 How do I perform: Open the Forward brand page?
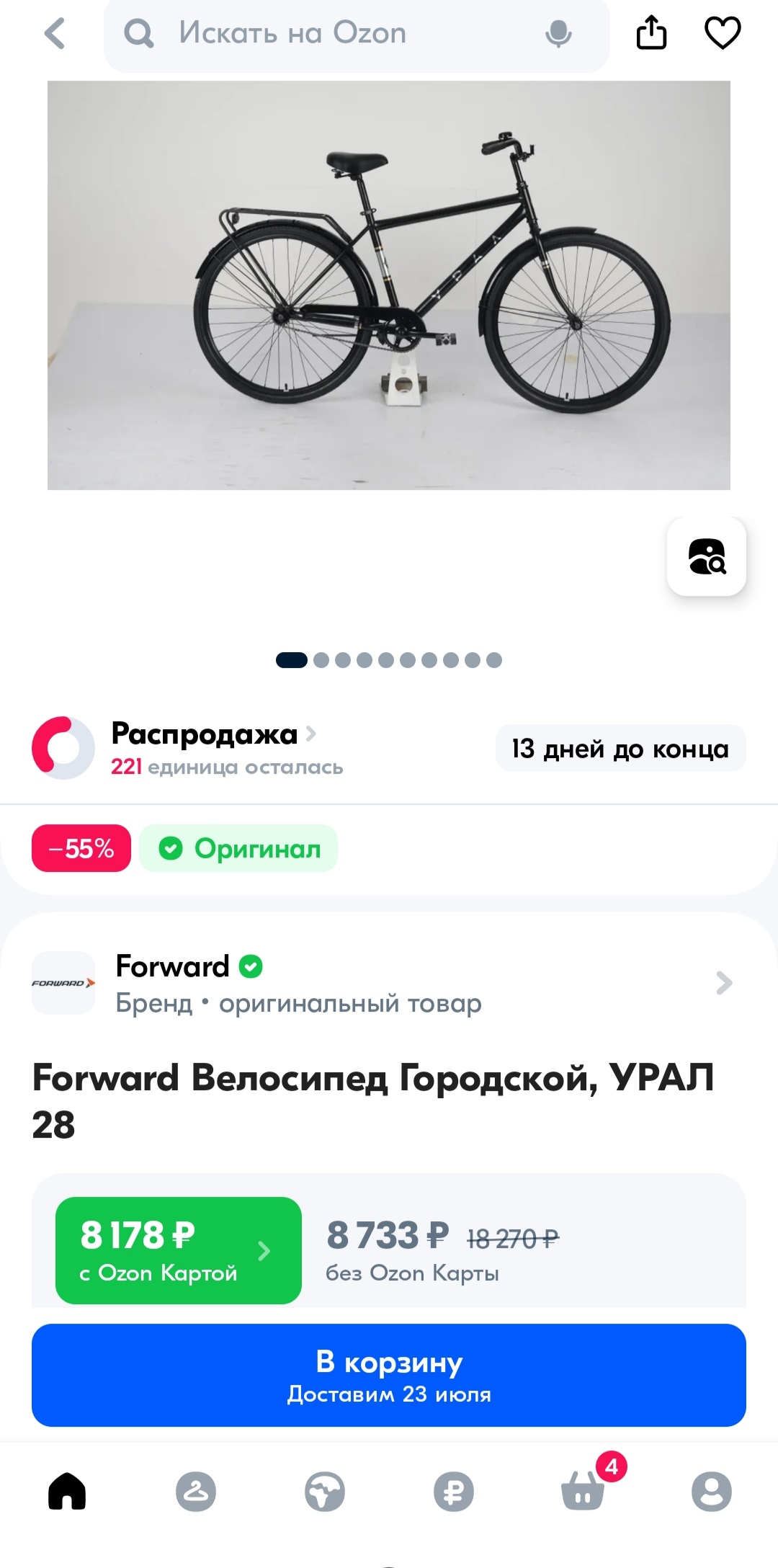[389, 983]
